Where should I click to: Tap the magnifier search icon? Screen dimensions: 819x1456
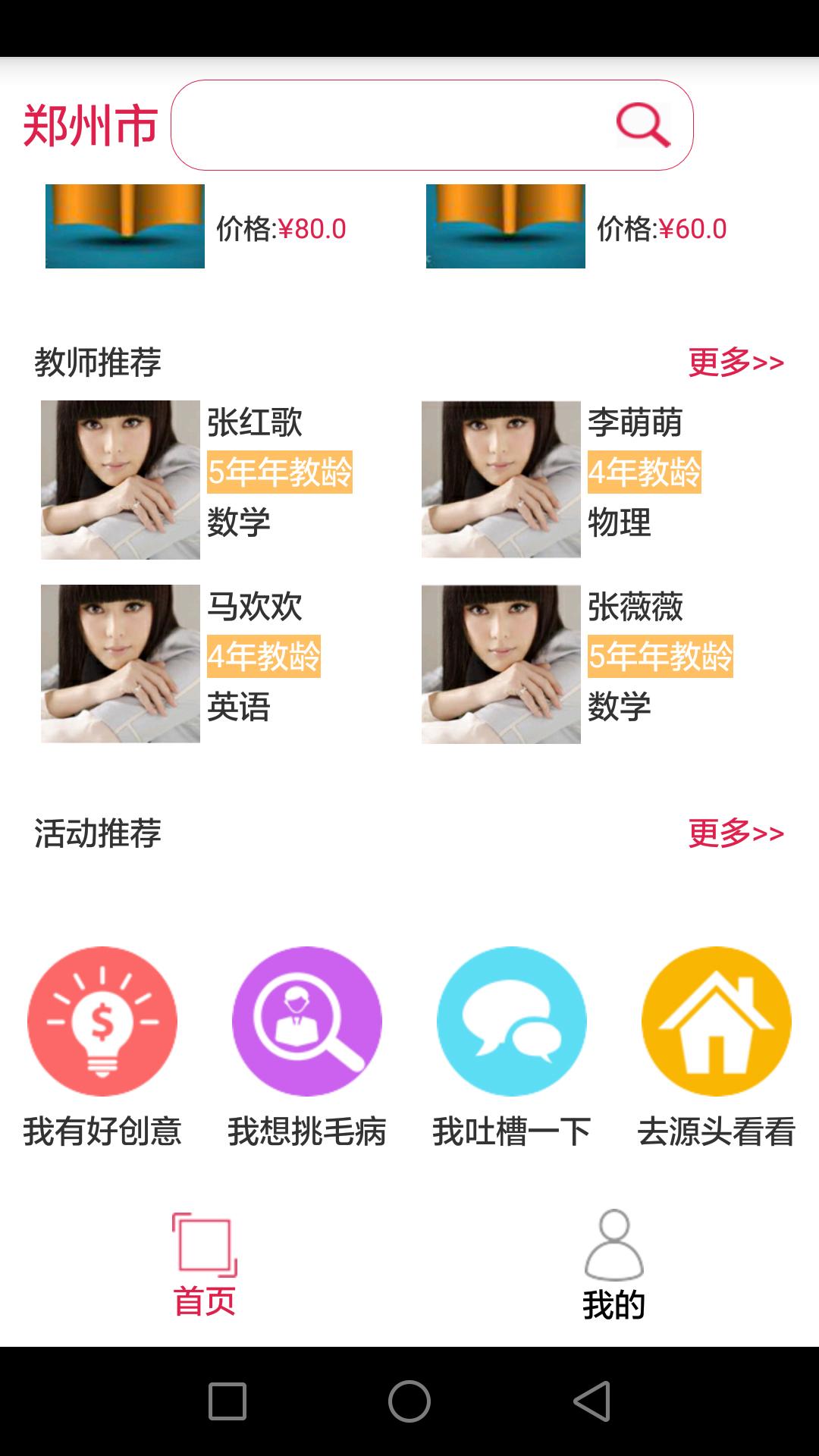tap(643, 125)
